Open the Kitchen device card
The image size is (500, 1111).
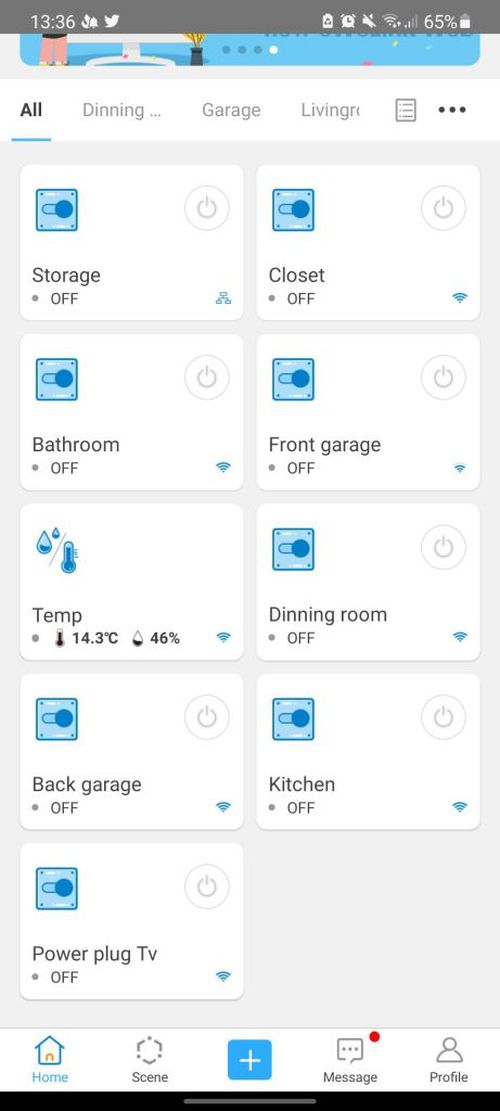tap(368, 751)
